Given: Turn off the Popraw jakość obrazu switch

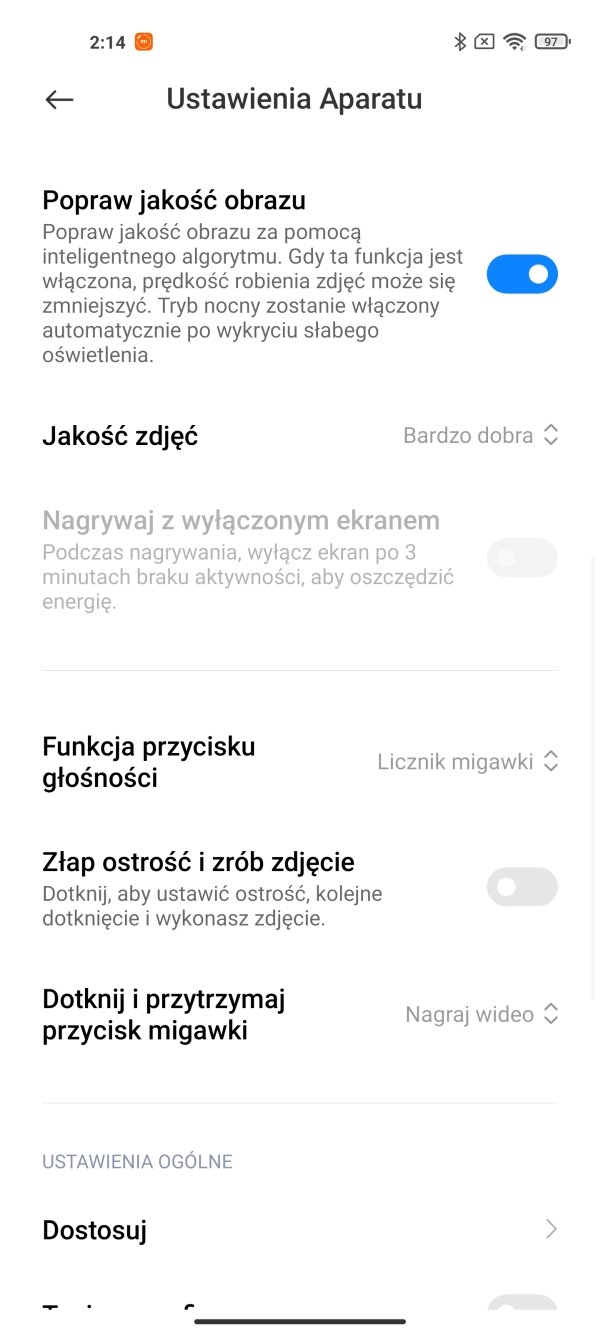Looking at the screenshot, I should 522,274.
